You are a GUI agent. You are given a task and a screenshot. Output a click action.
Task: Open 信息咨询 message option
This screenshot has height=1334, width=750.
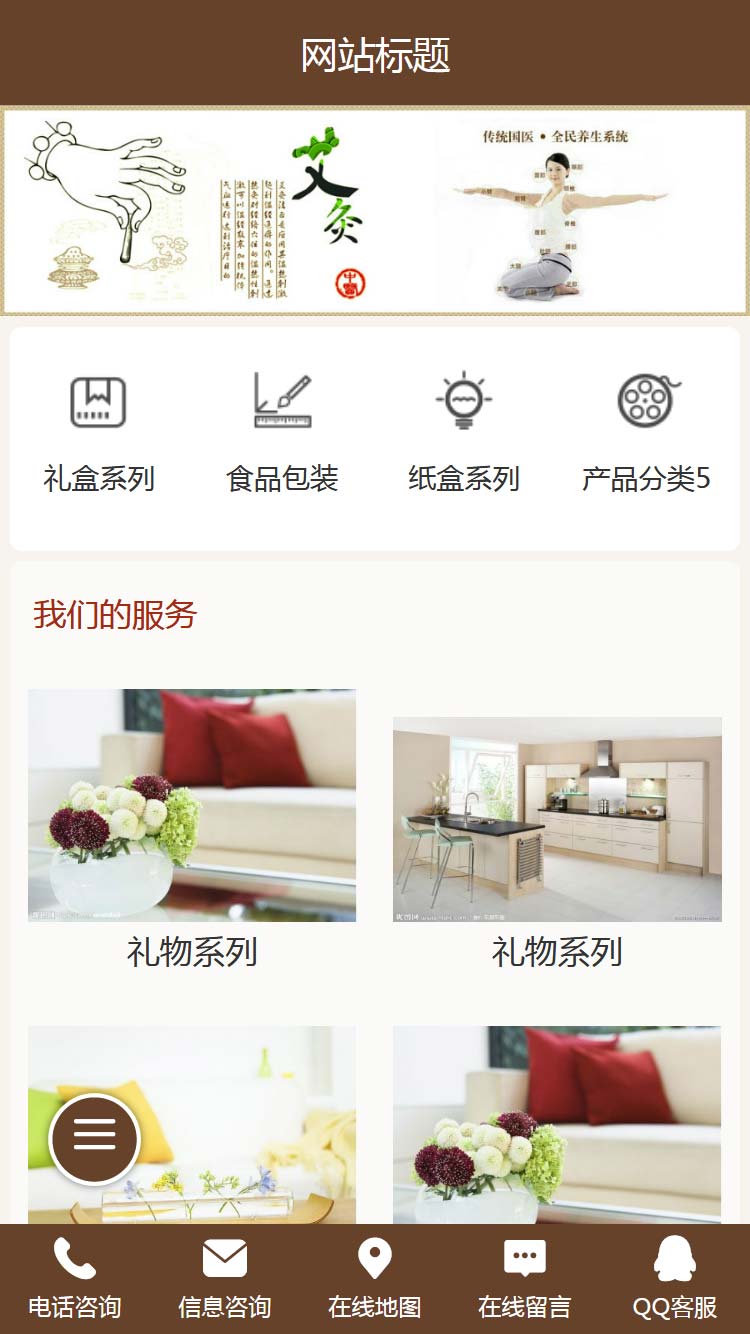225,1279
